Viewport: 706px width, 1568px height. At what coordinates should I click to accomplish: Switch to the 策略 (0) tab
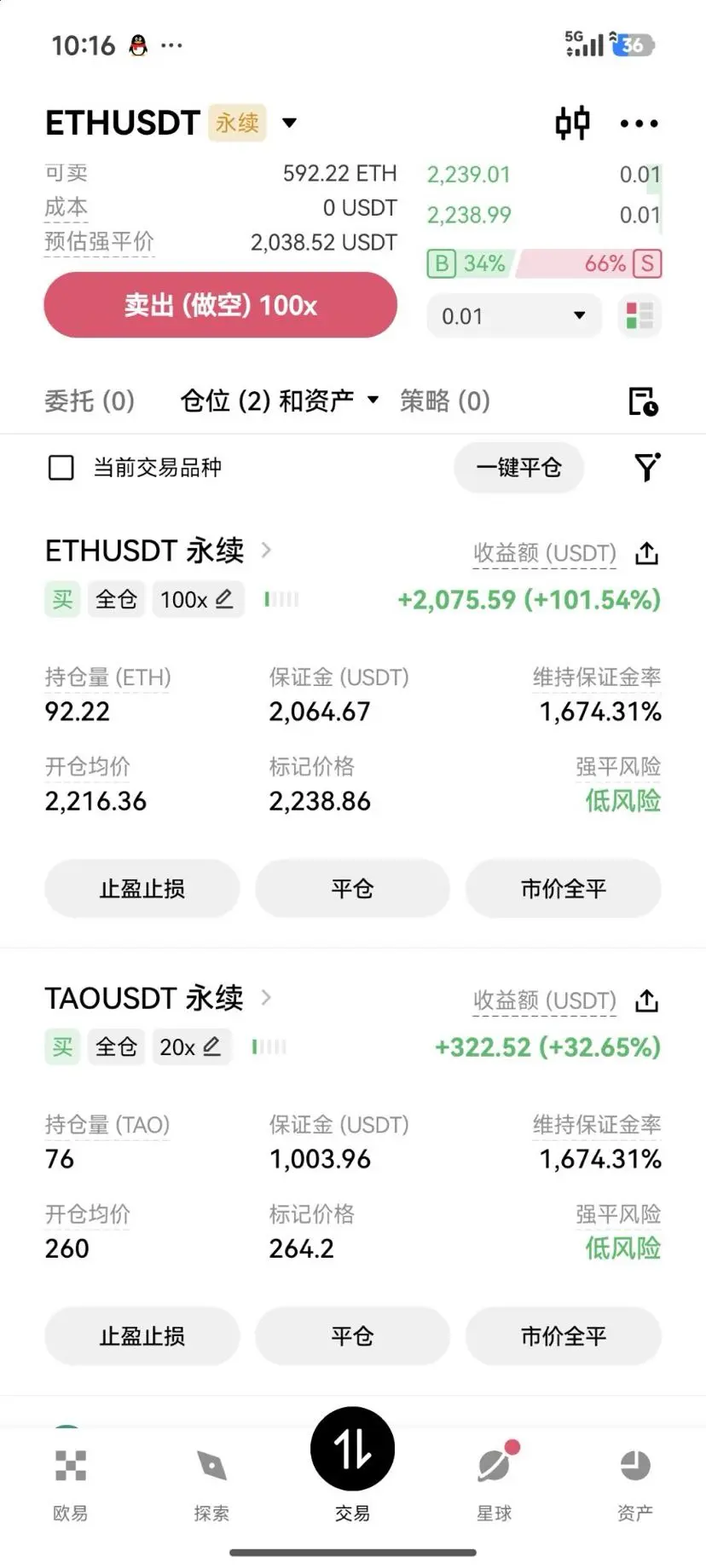444,401
